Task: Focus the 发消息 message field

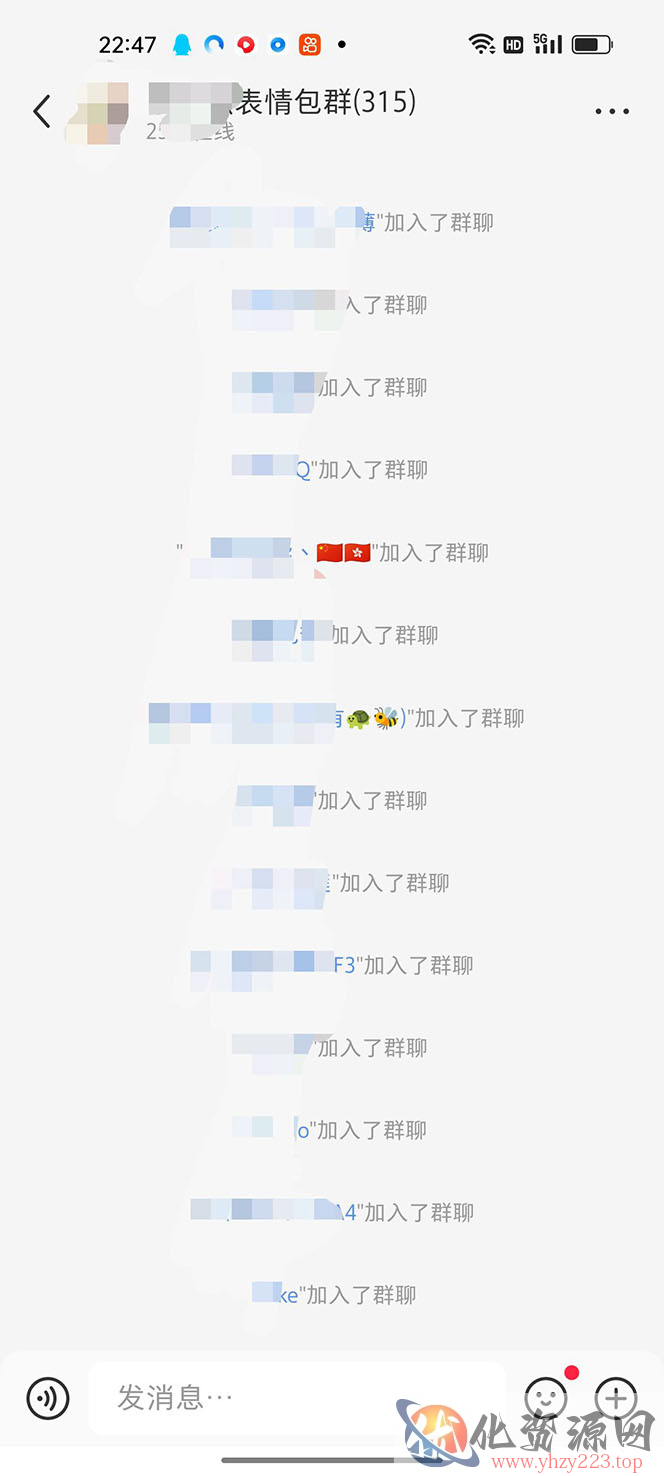Action: 297,1397
